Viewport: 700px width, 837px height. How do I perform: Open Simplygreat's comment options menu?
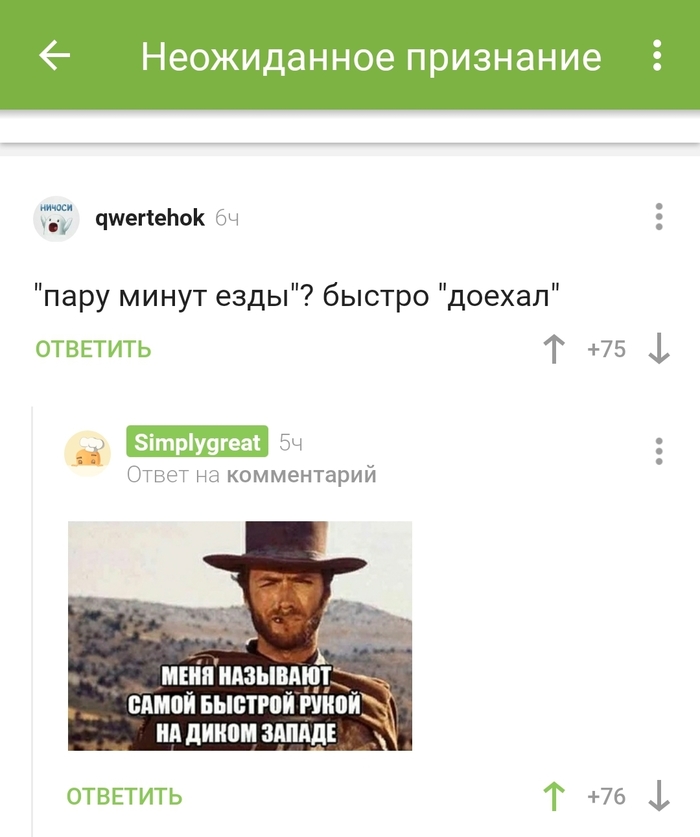[x=659, y=451]
